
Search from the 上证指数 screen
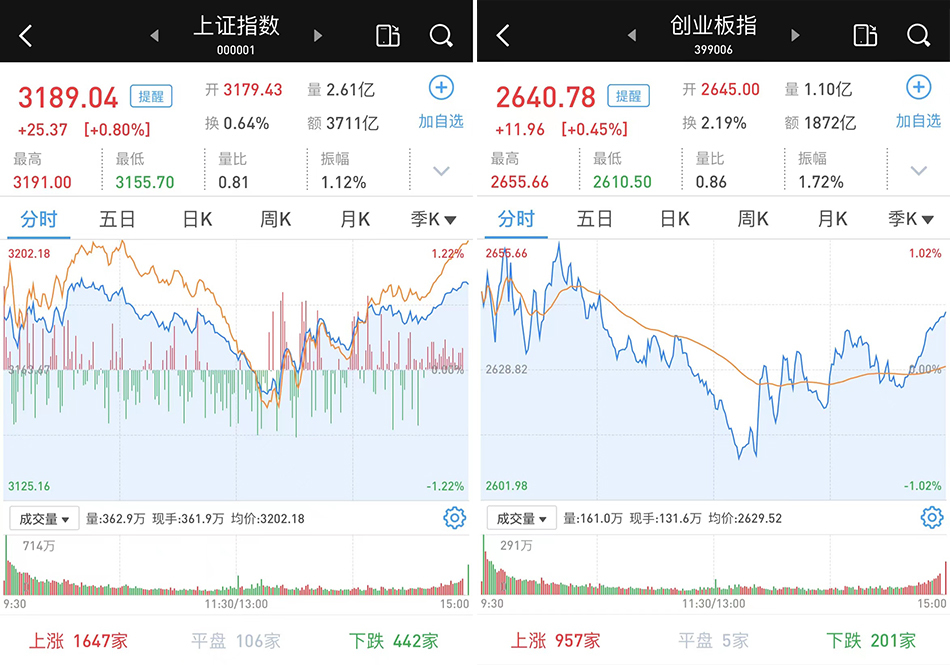pos(441,36)
